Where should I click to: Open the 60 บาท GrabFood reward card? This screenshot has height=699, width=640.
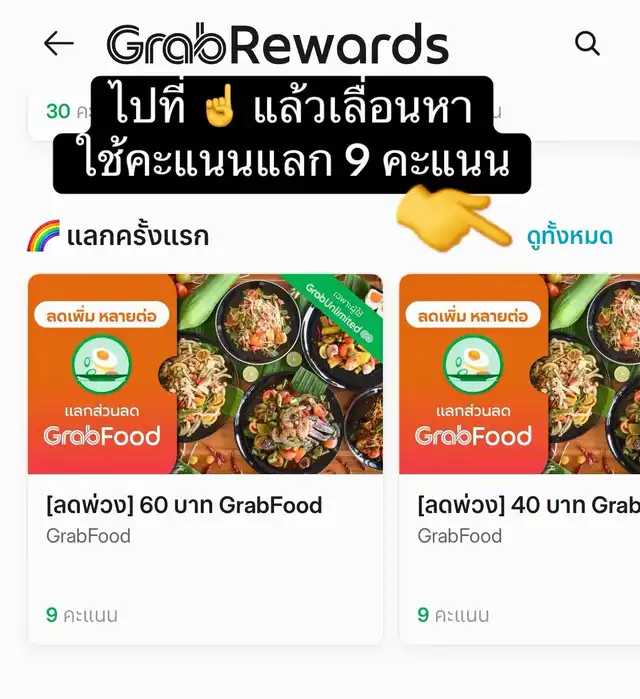pyautogui.click(x=205, y=459)
